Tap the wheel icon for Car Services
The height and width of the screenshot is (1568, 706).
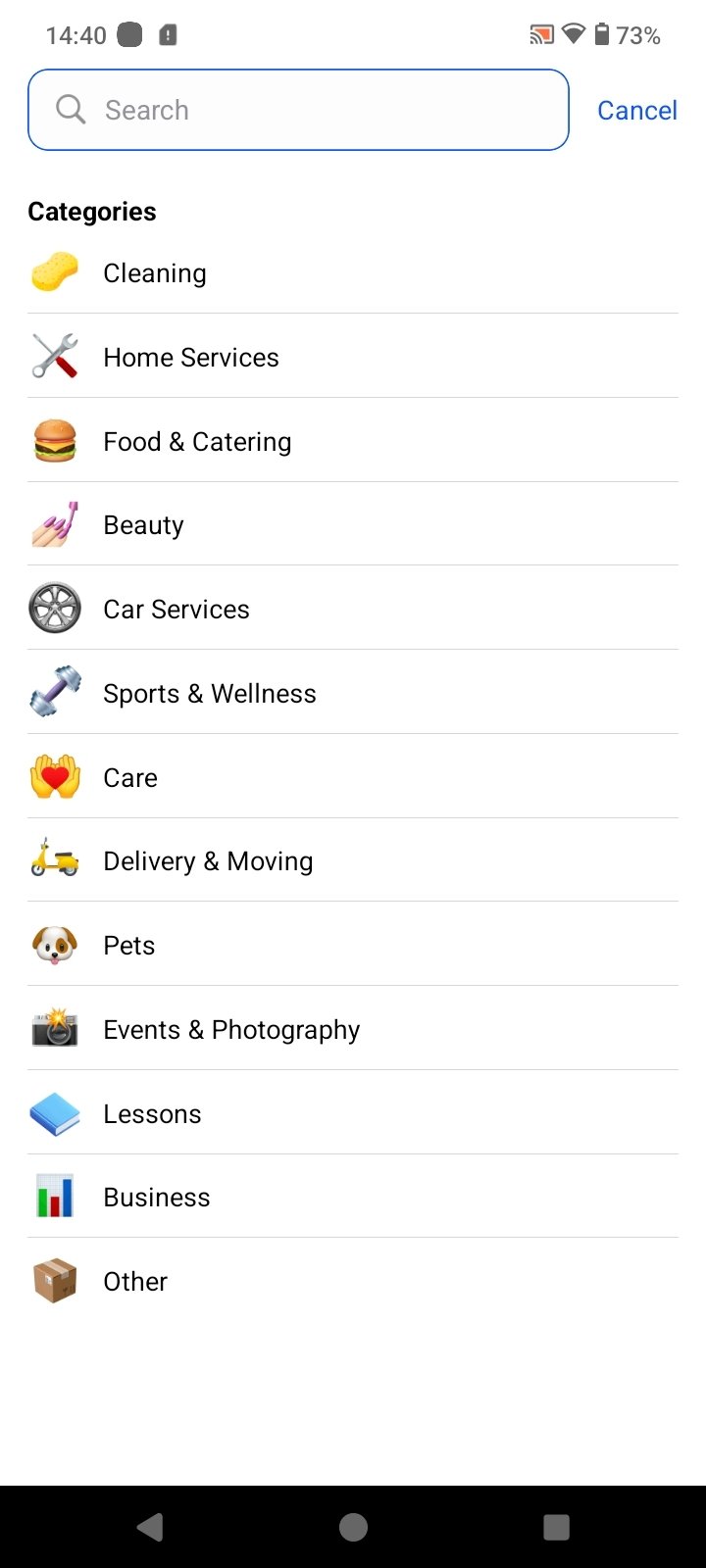pos(55,609)
